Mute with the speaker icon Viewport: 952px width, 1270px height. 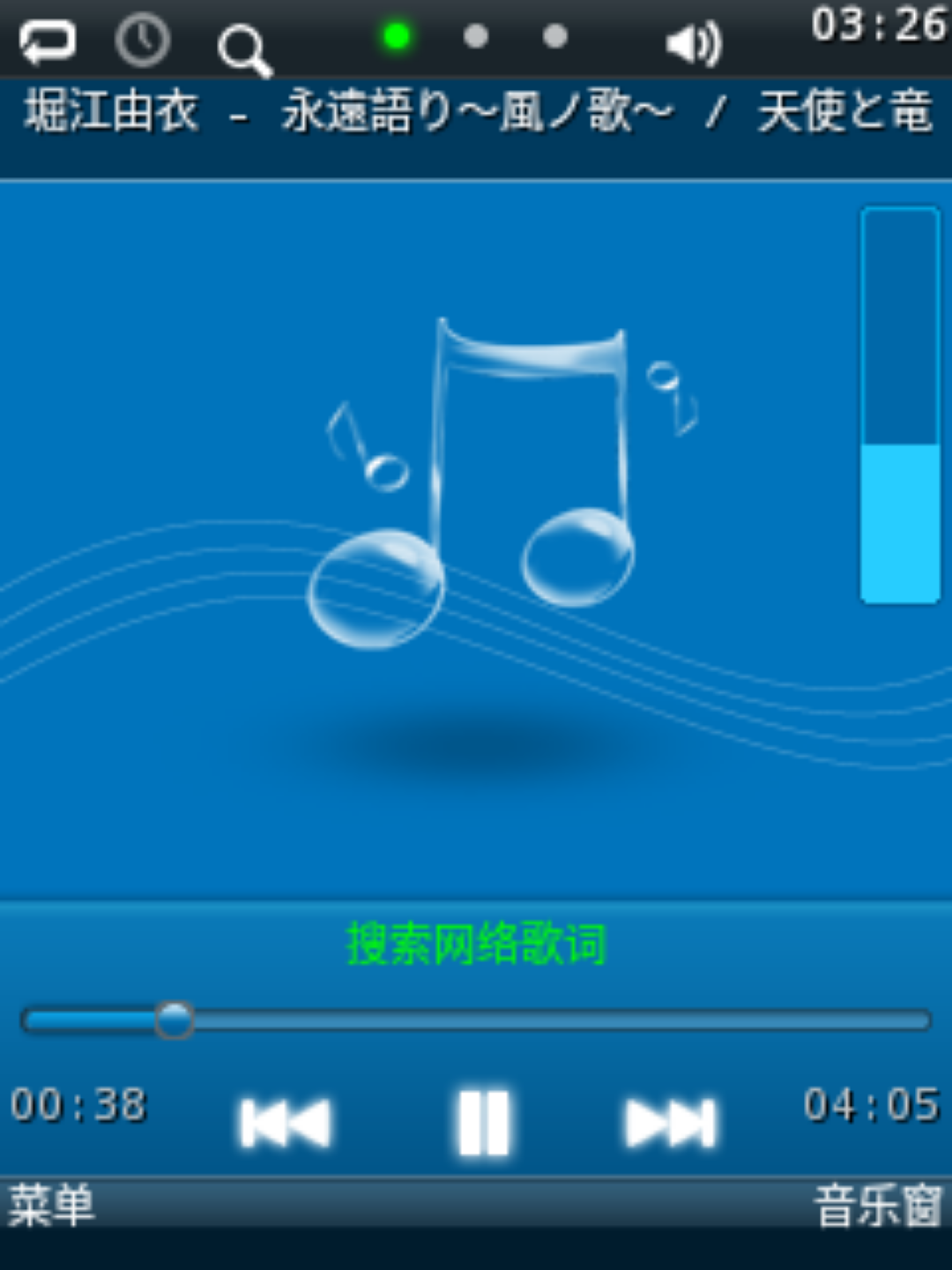(x=694, y=43)
